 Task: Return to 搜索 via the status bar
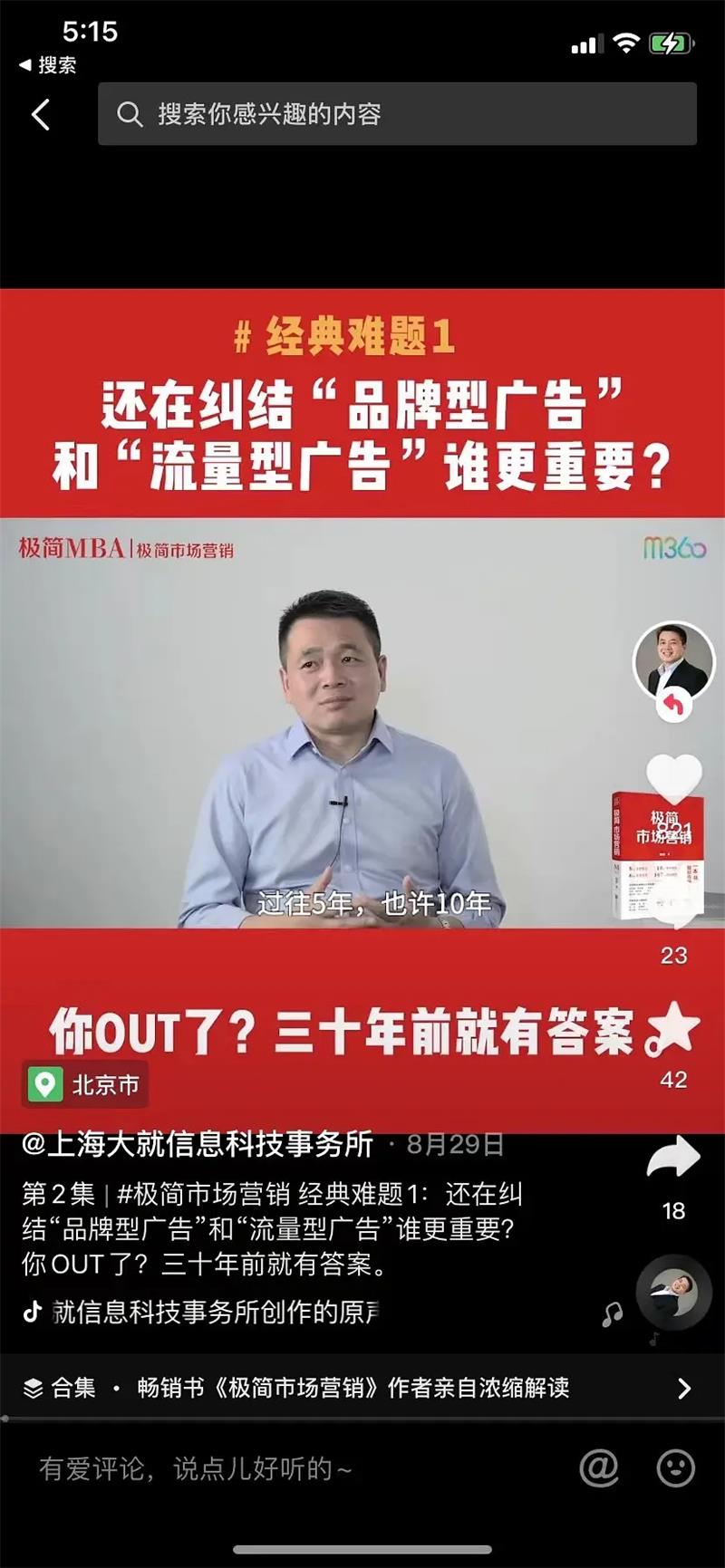point(49,65)
